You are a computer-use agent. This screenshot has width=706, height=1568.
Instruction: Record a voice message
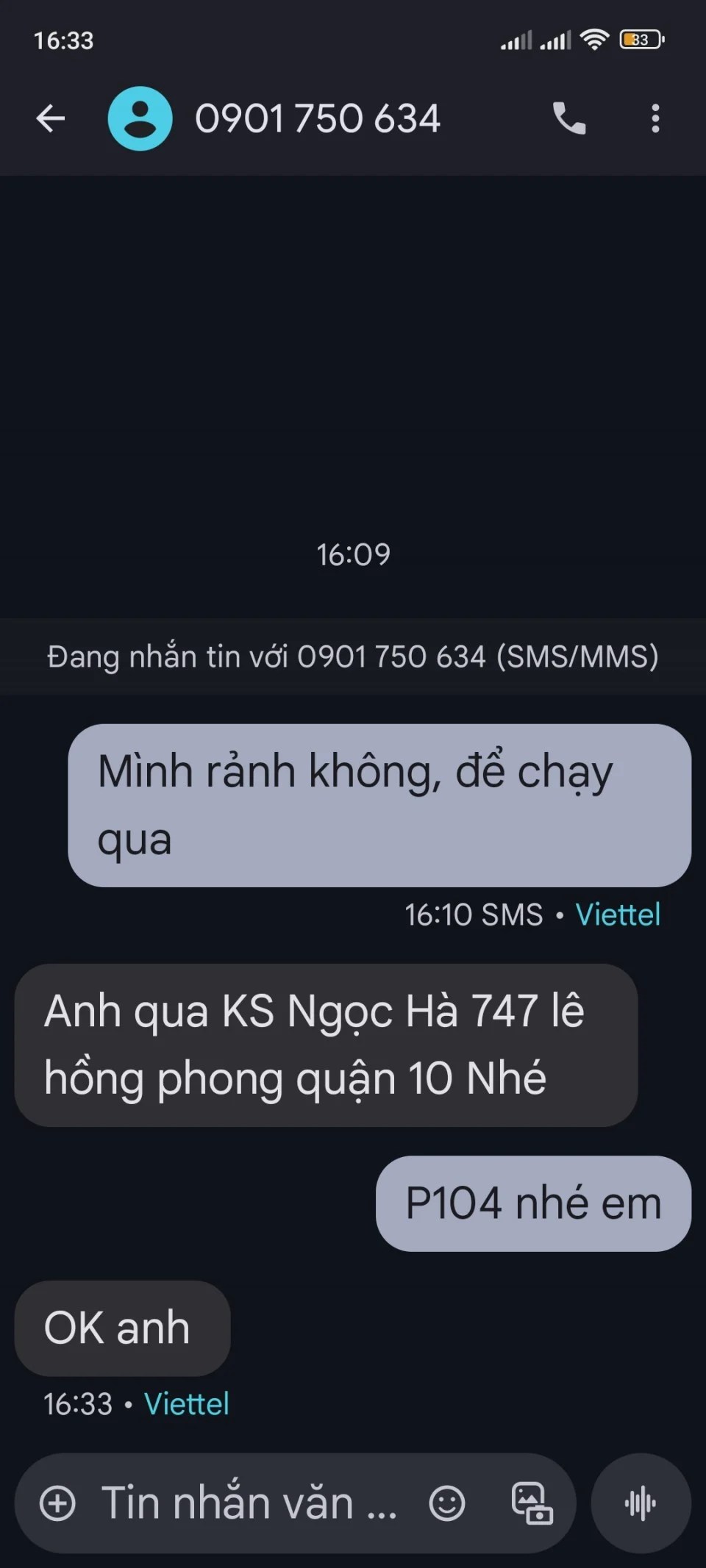pyautogui.click(x=641, y=1503)
